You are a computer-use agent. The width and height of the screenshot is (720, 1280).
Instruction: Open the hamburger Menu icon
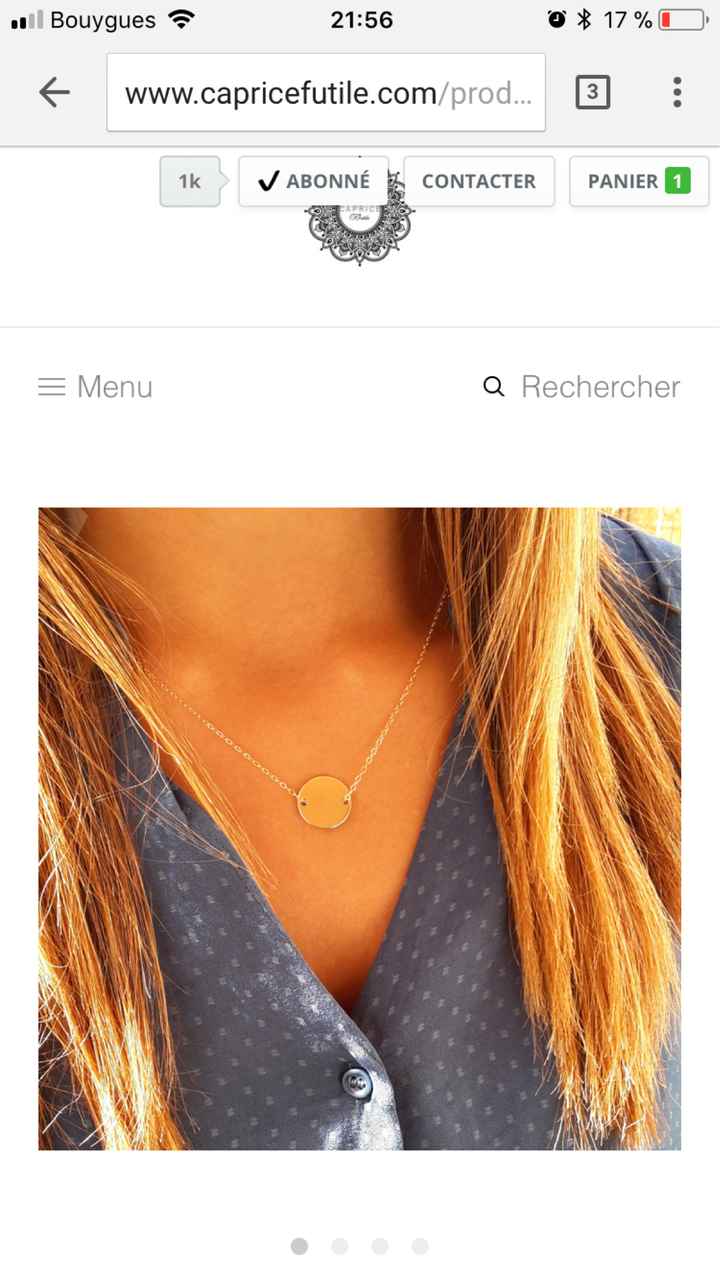pos(52,387)
